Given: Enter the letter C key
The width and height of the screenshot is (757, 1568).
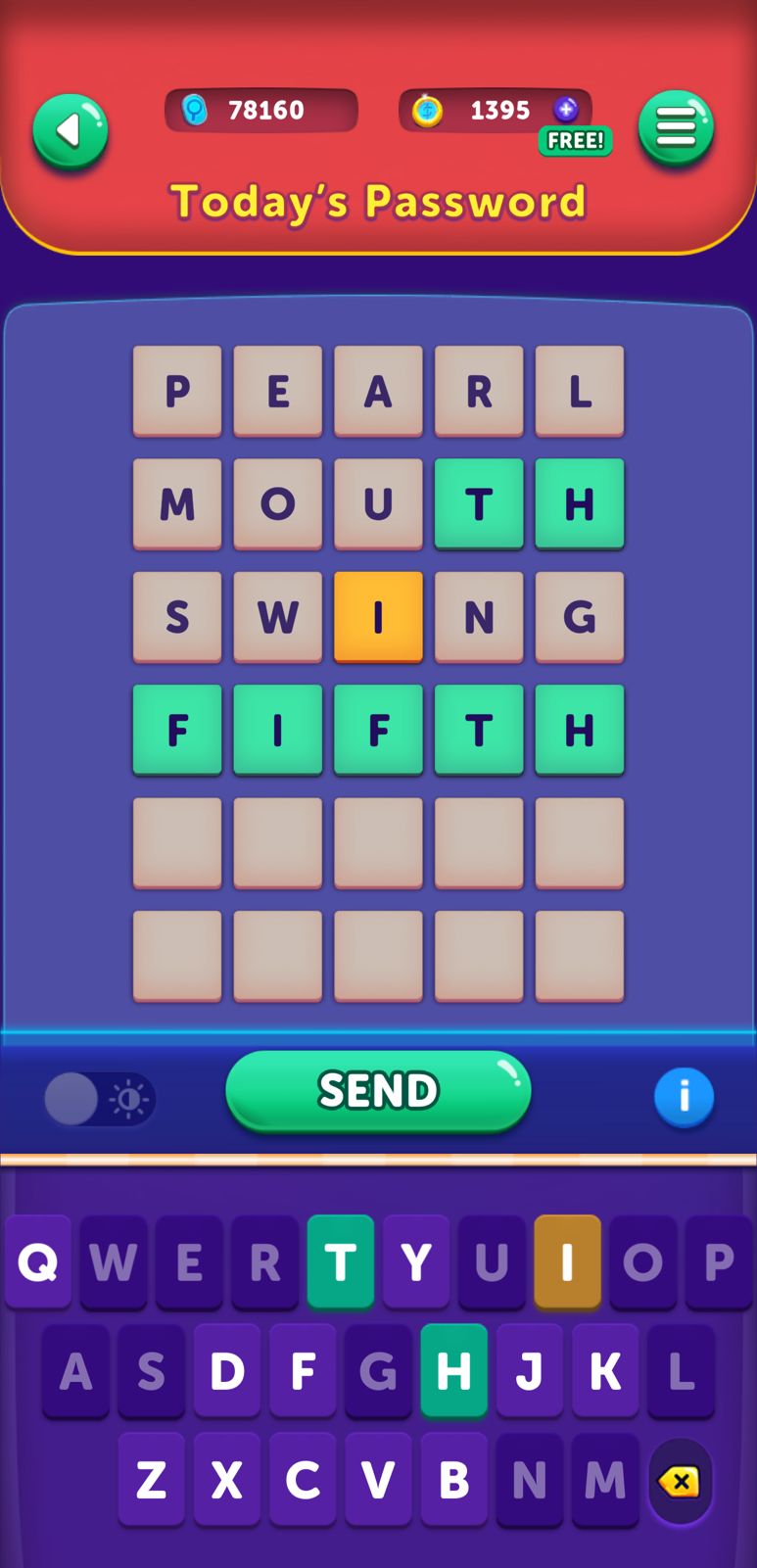Looking at the screenshot, I should [x=303, y=1480].
